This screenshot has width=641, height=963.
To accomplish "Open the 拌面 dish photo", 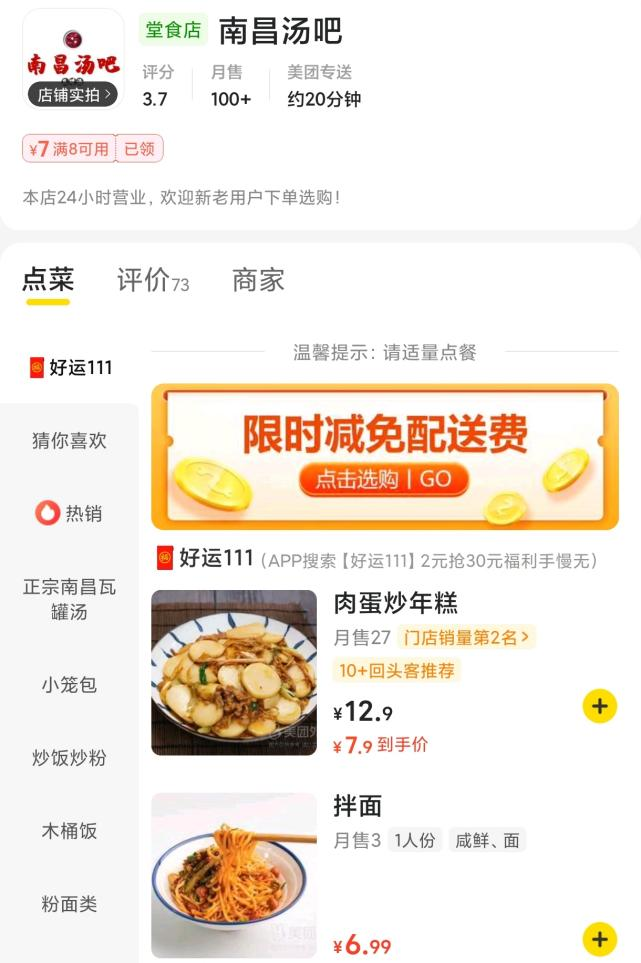I will pos(234,875).
